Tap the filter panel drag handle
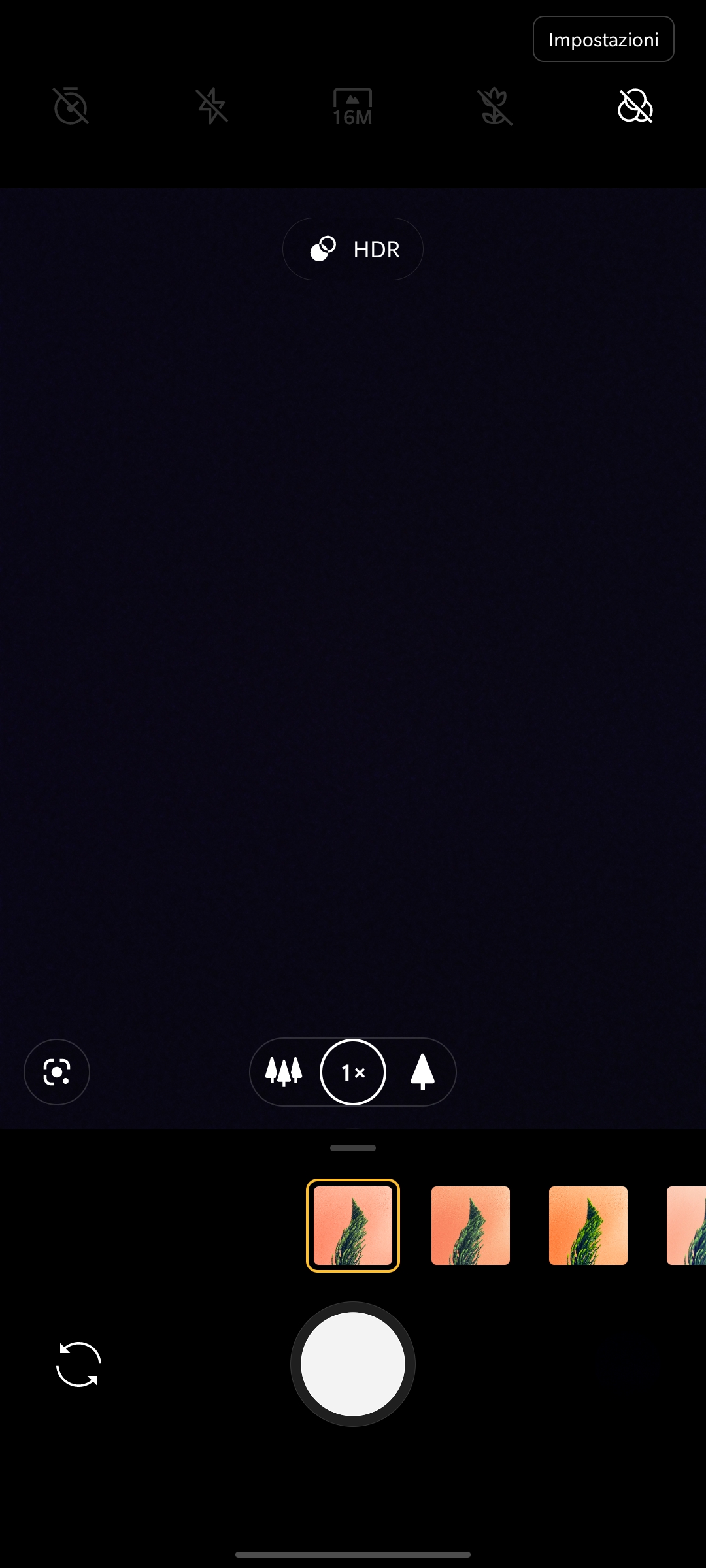 pos(353,1148)
